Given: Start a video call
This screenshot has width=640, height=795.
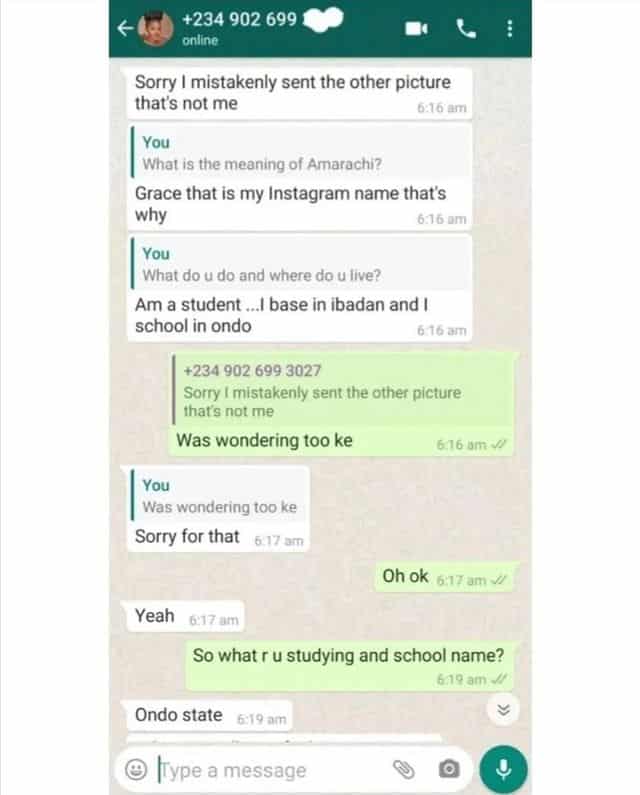Looking at the screenshot, I should (x=417, y=30).
